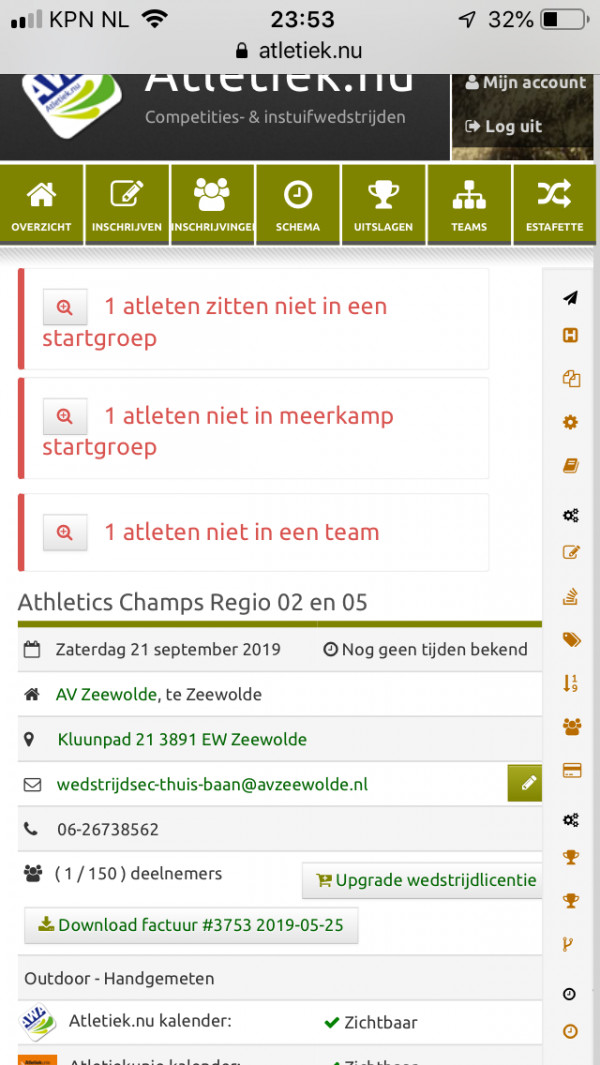Inspect athletes not in a startgroep
The image size is (600, 1065).
65,307
